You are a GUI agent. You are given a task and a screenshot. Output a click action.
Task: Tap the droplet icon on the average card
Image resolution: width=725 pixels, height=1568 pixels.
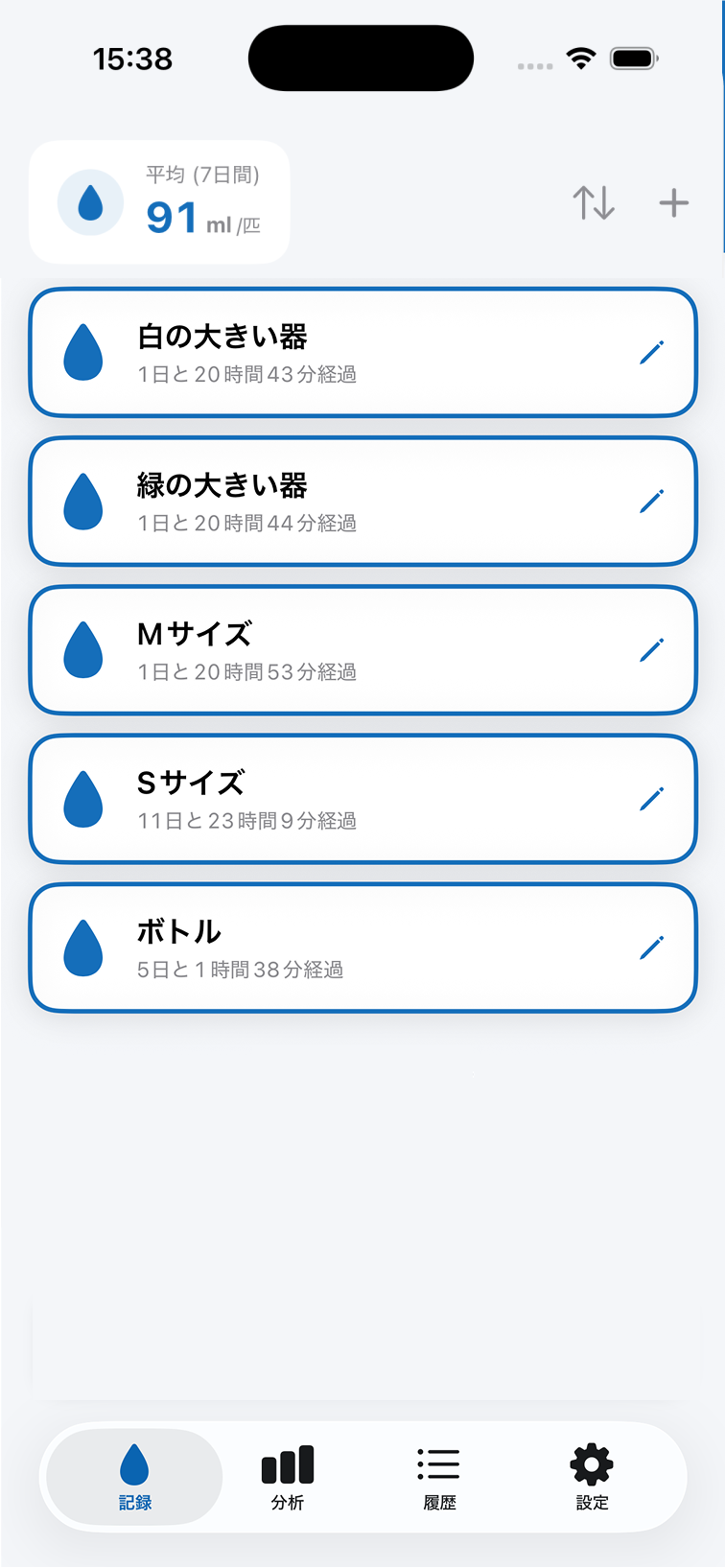(89, 202)
